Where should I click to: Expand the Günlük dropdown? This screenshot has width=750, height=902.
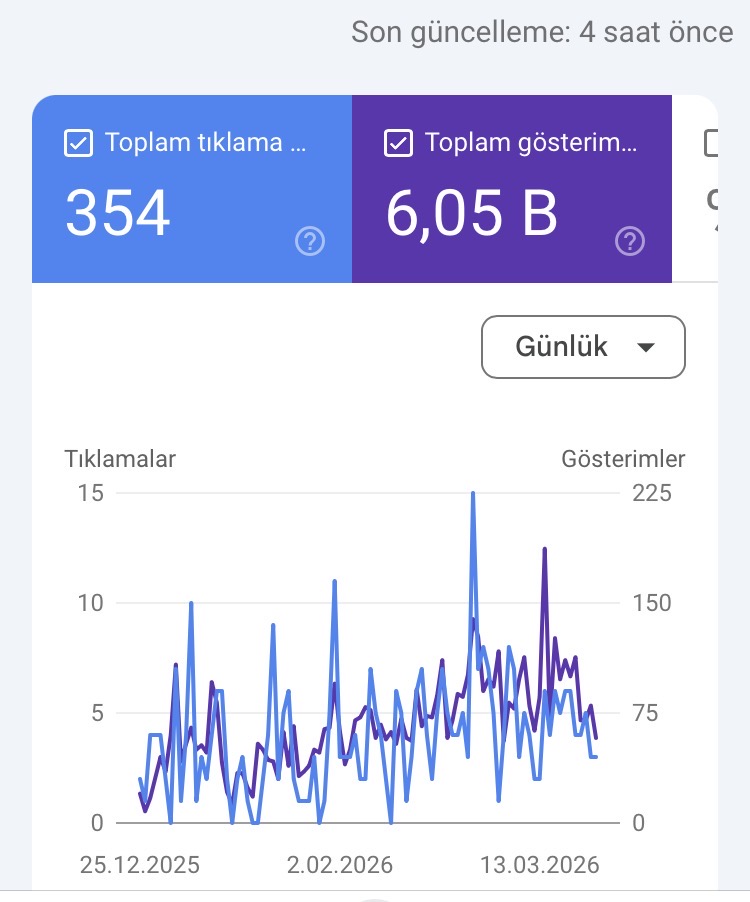583,347
